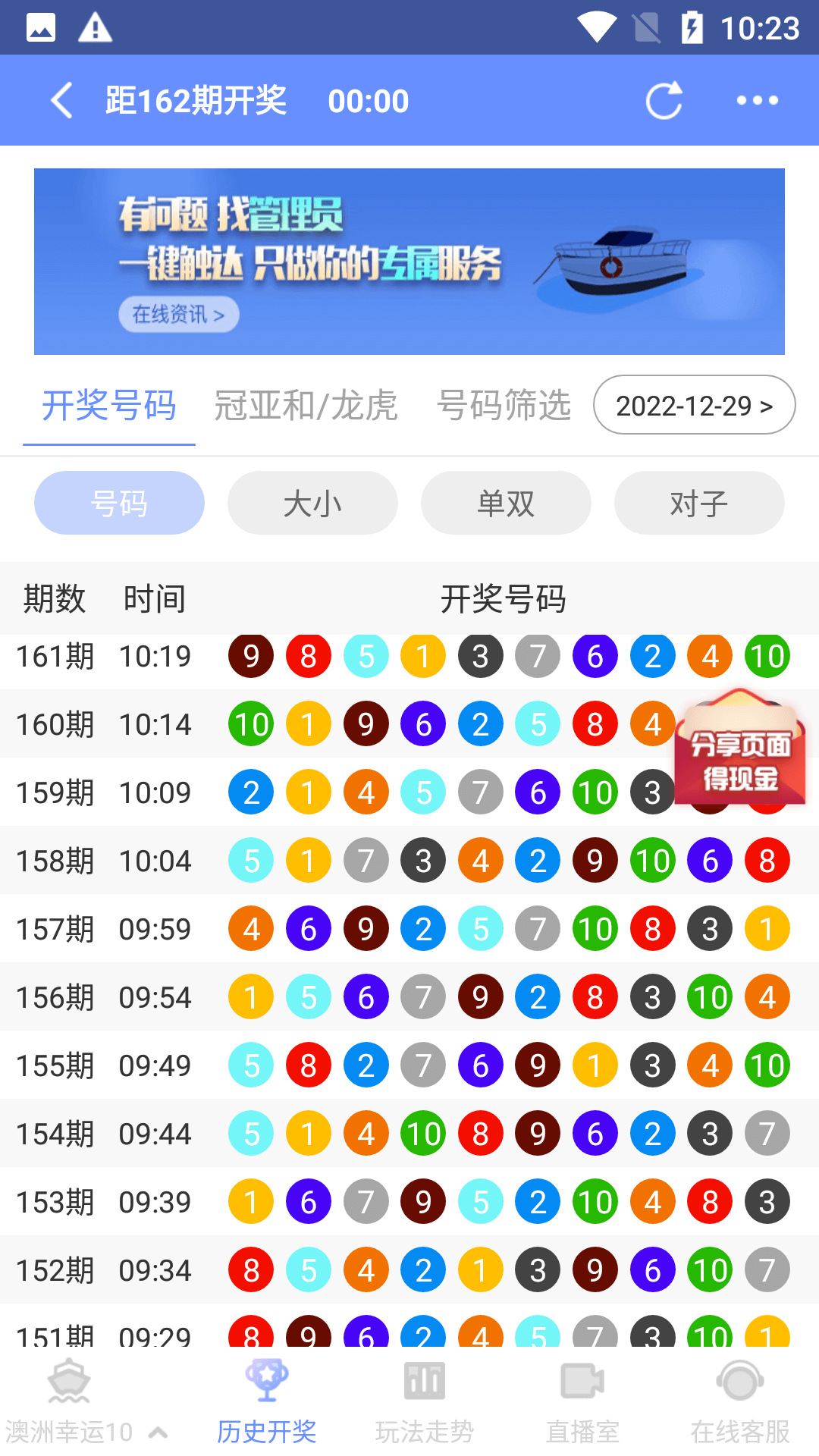Refresh the draw results
Viewport: 819px width, 1456px height.
pyautogui.click(x=664, y=100)
